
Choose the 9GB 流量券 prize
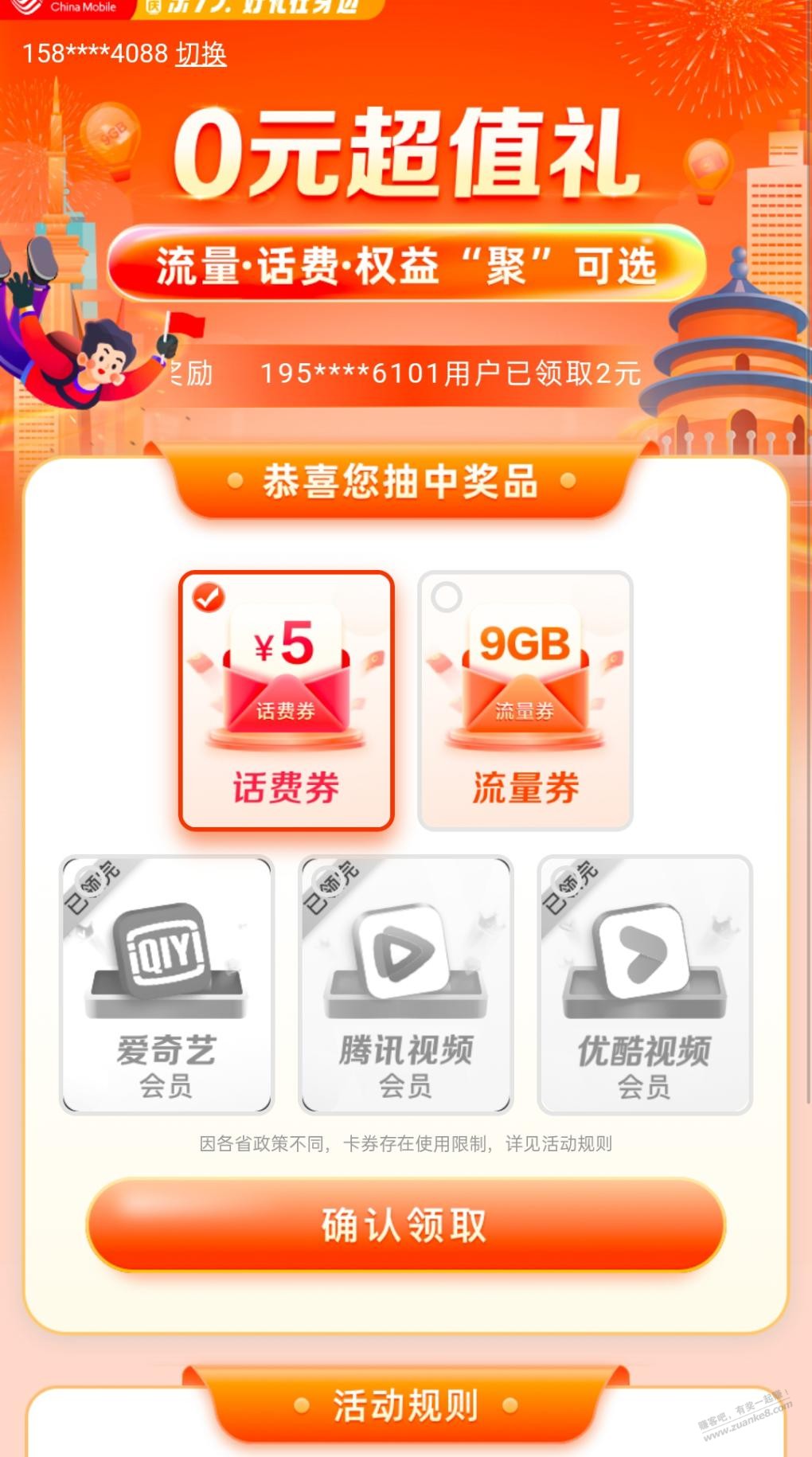pos(525,701)
